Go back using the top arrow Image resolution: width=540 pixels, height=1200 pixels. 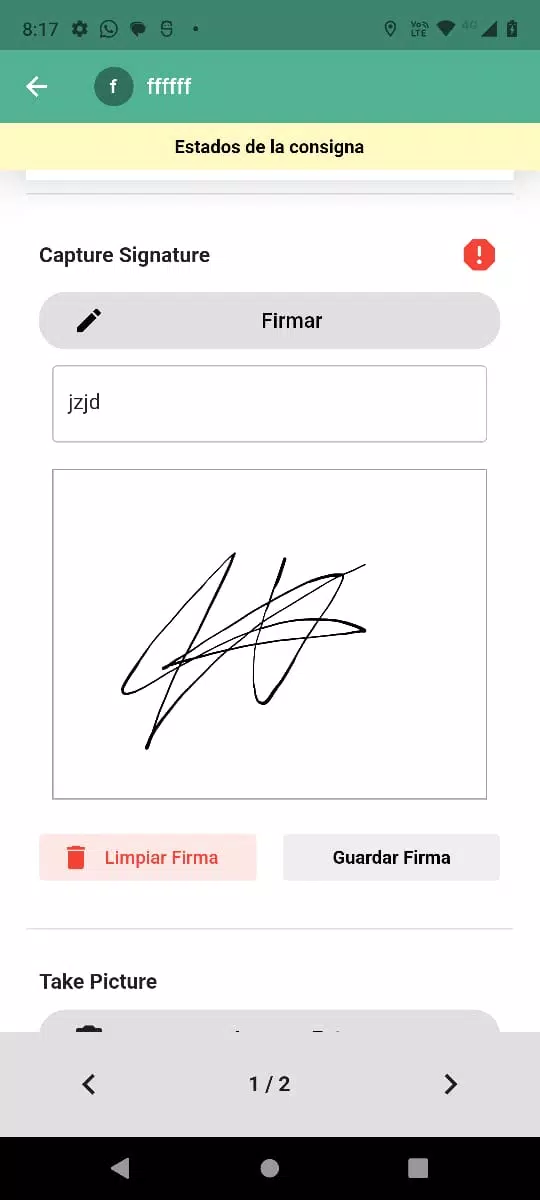(x=37, y=87)
